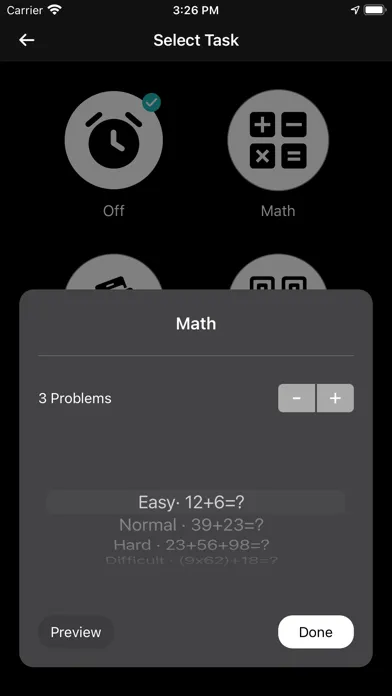
Task: Confirm with the Done button
Action: pos(316,632)
